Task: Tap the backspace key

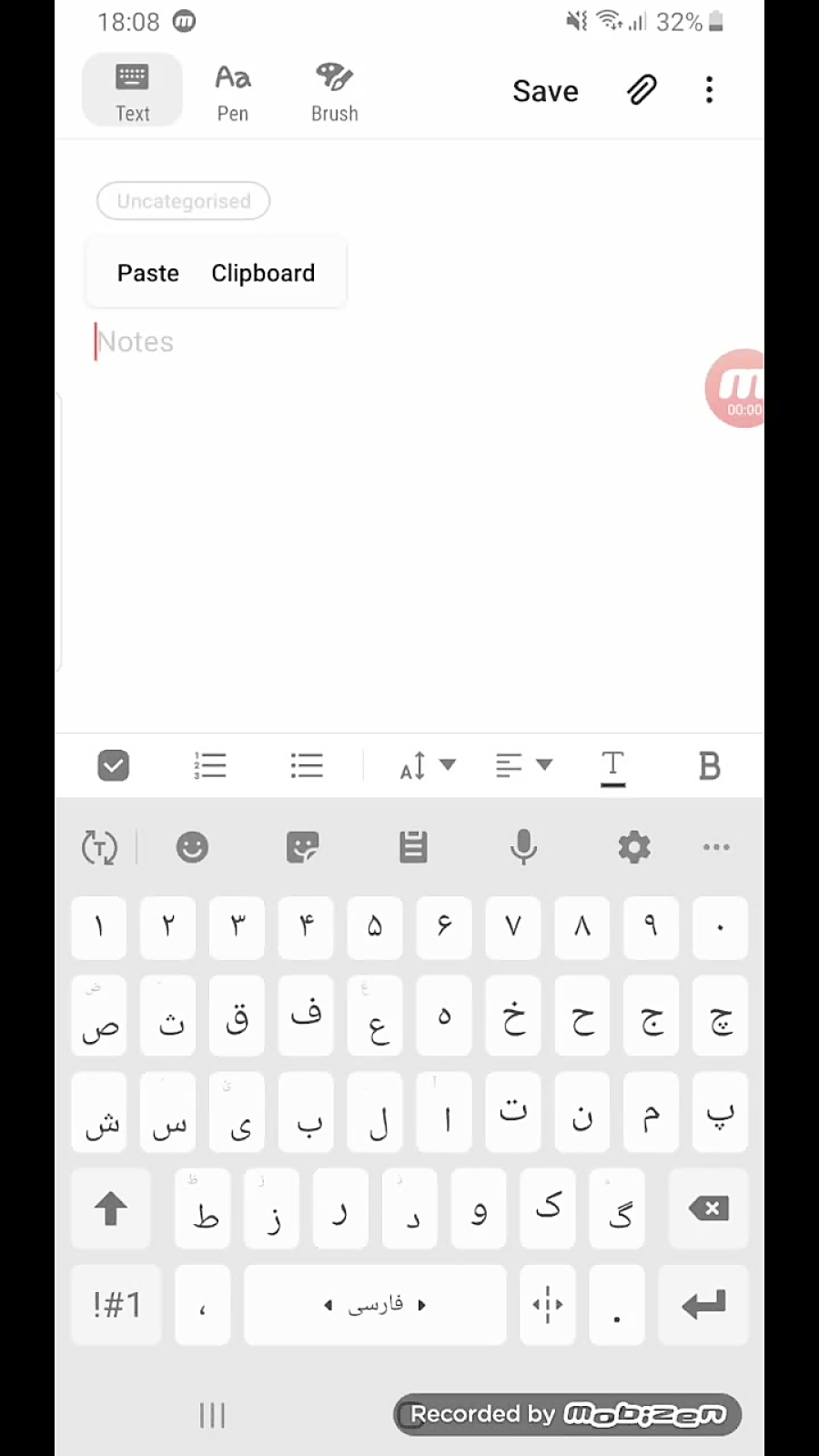Action: pos(709,1208)
